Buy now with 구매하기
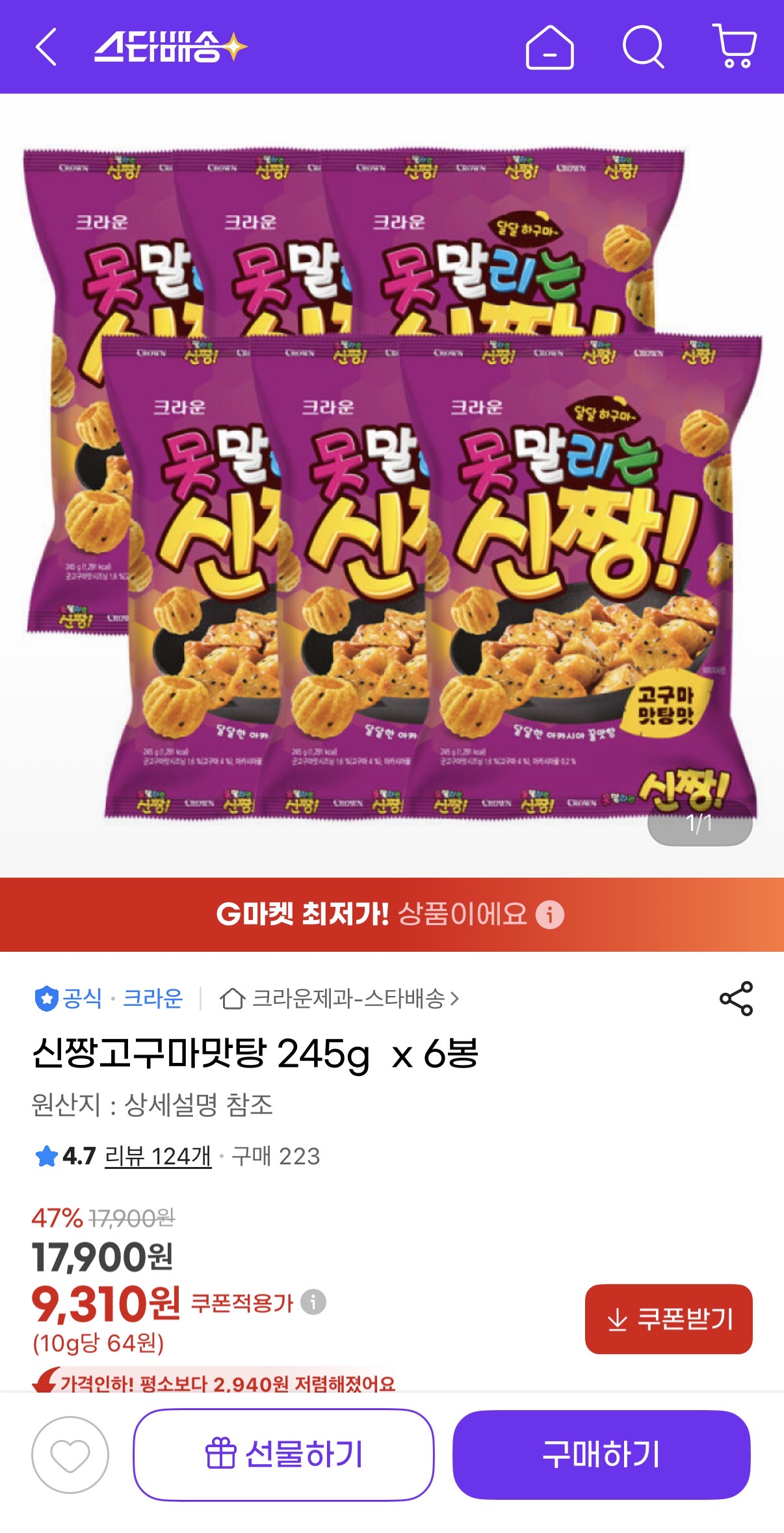The height and width of the screenshot is (1533, 784). (601, 1454)
